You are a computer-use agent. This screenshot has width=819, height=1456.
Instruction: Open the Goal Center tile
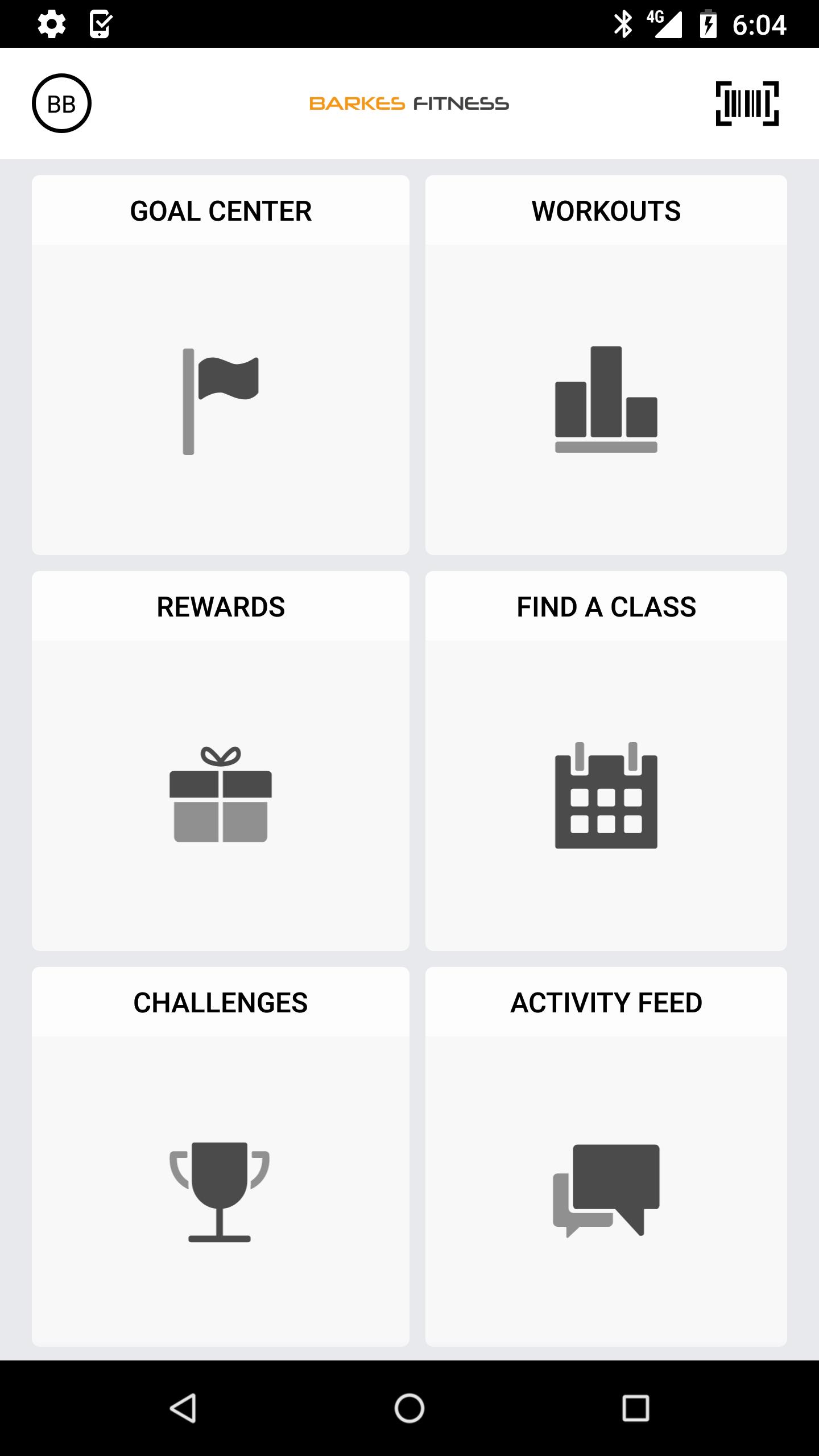(x=221, y=365)
